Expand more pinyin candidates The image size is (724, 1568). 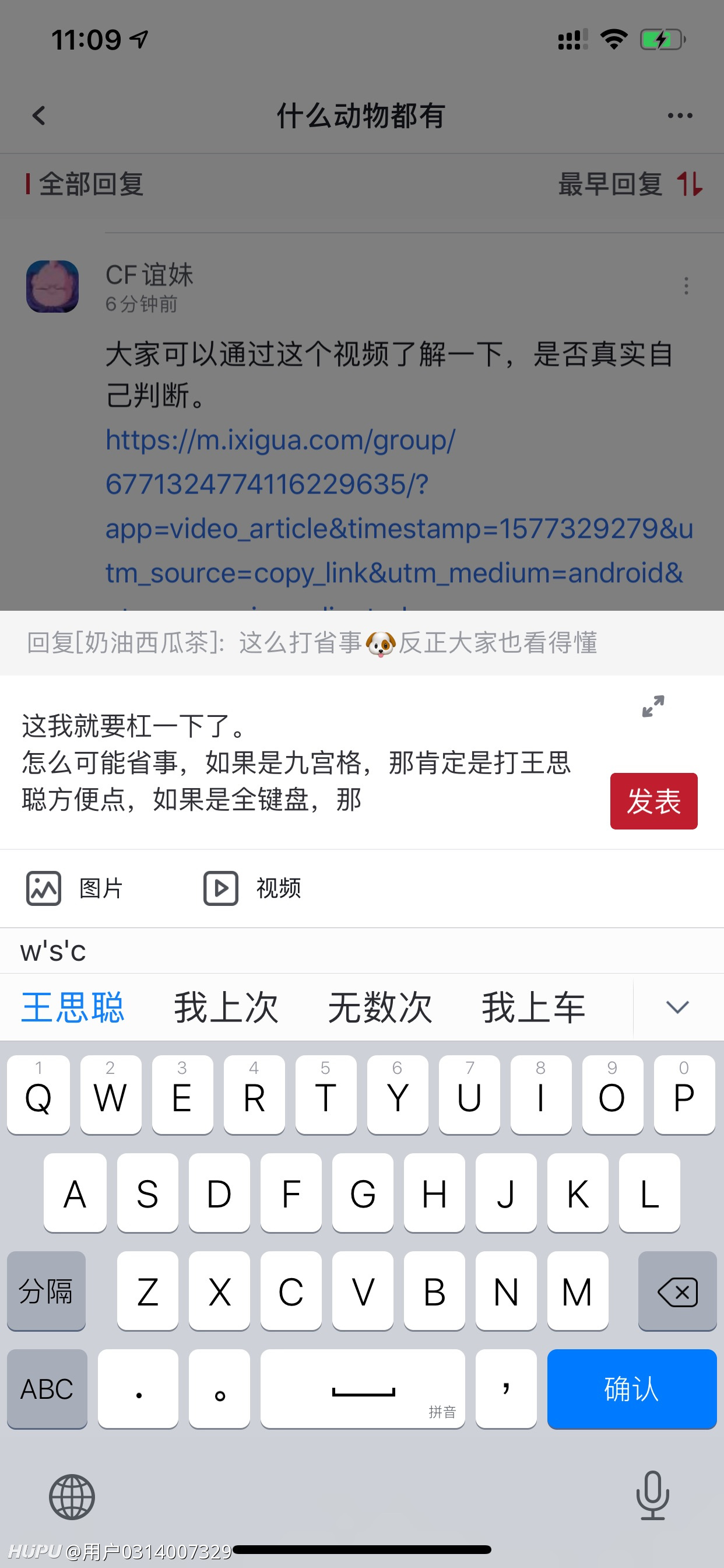677,1007
